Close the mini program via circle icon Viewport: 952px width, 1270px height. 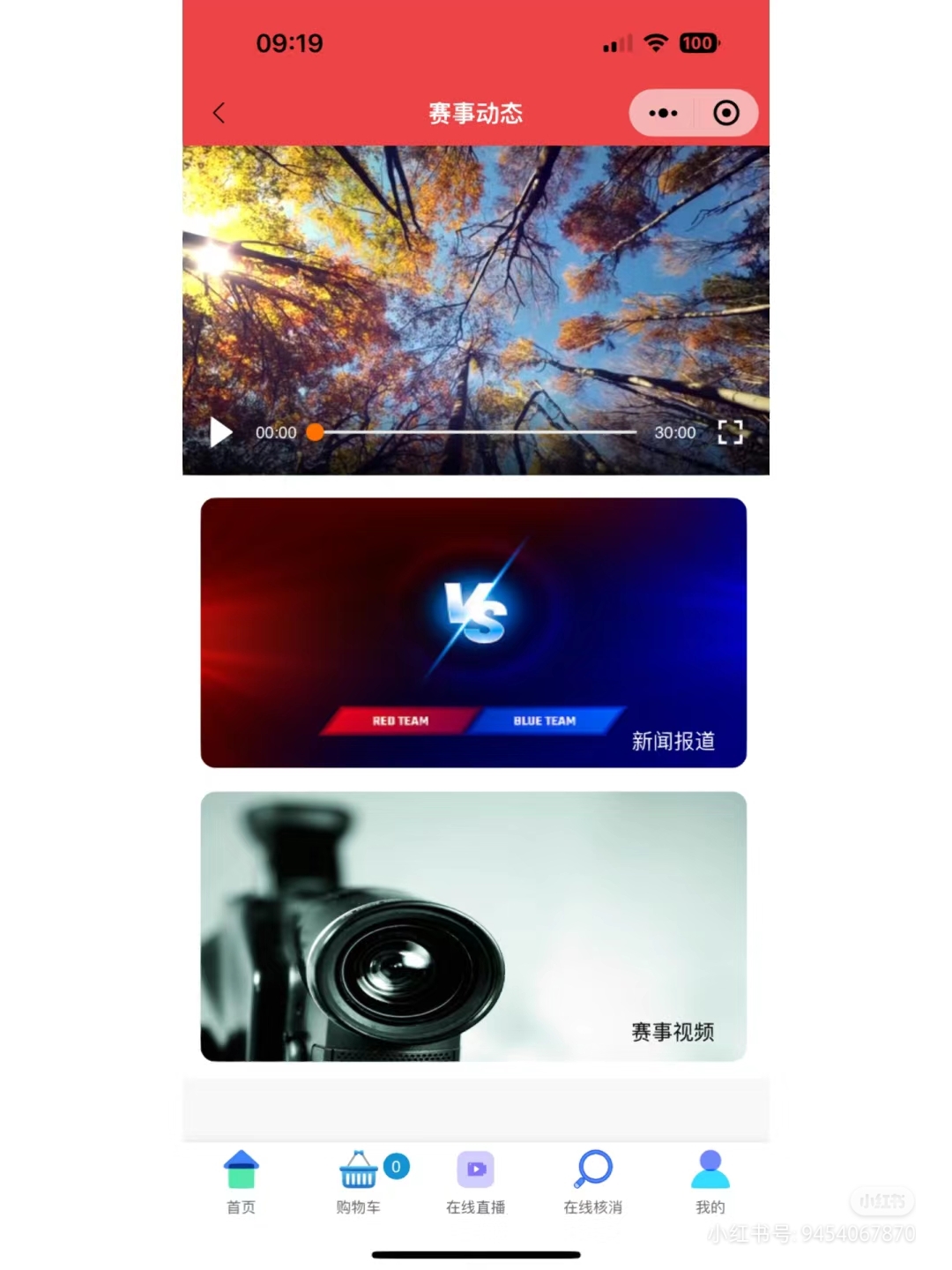click(x=726, y=113)
